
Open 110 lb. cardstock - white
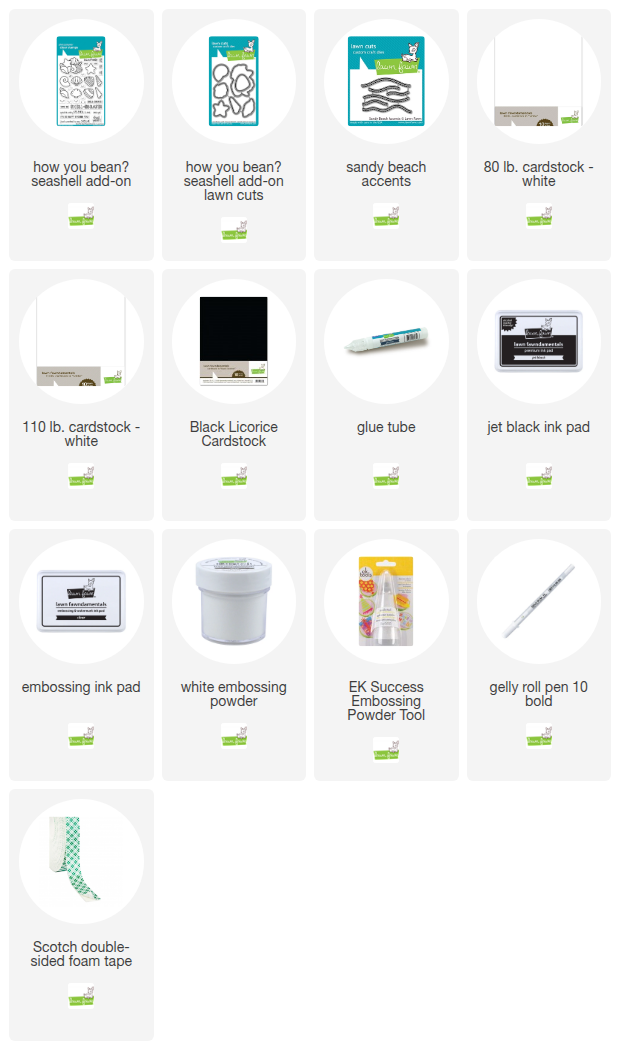click(x=81, y=342)
